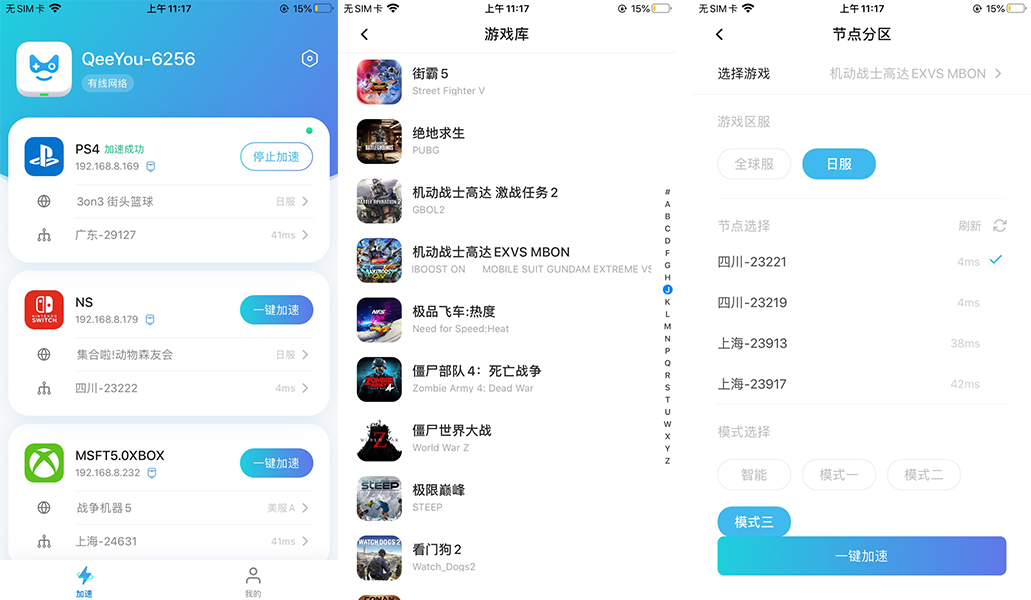Pick node 上海-23913

coord(850,343)
